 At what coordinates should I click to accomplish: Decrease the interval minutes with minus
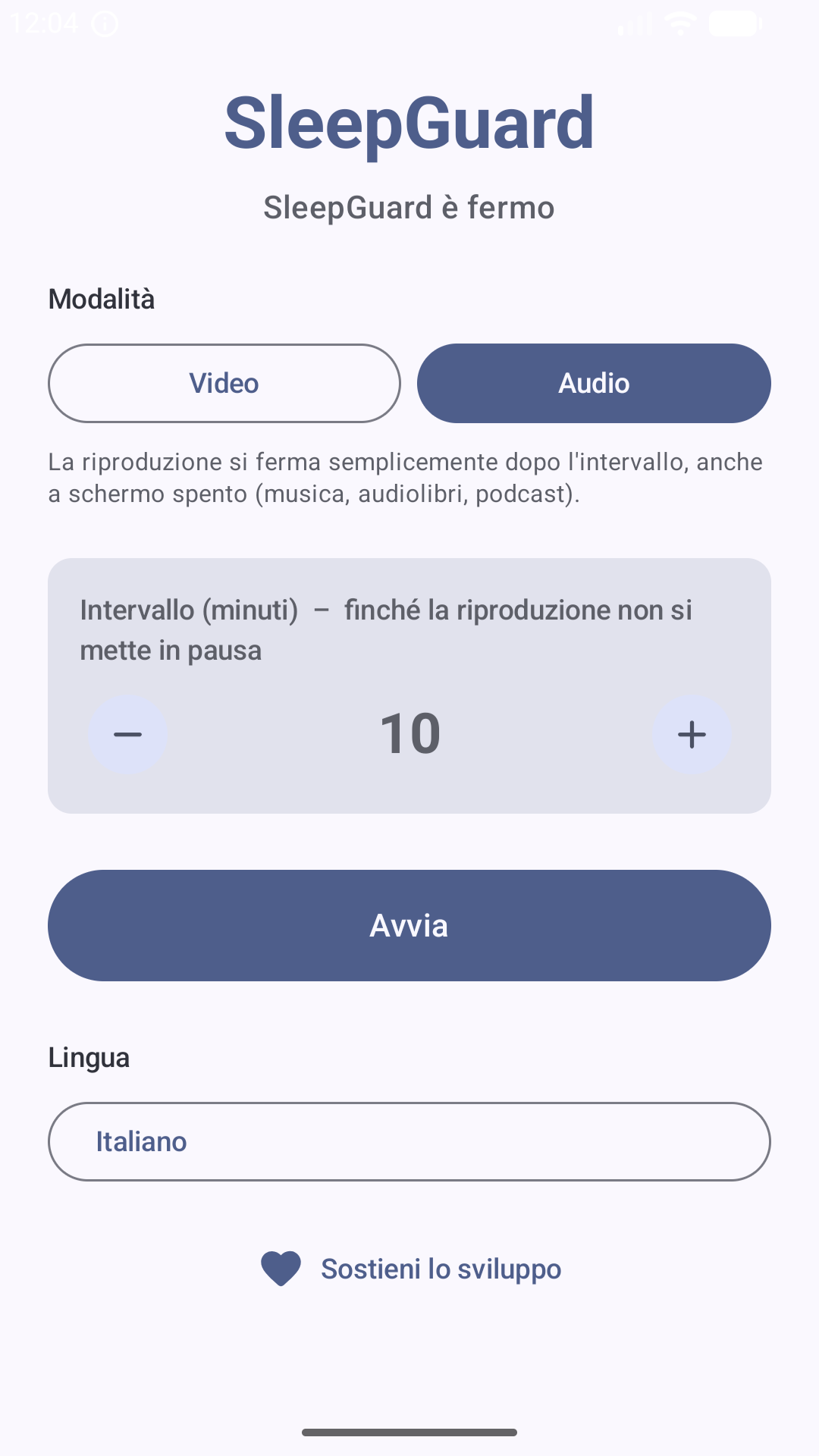tap(128, 734)
